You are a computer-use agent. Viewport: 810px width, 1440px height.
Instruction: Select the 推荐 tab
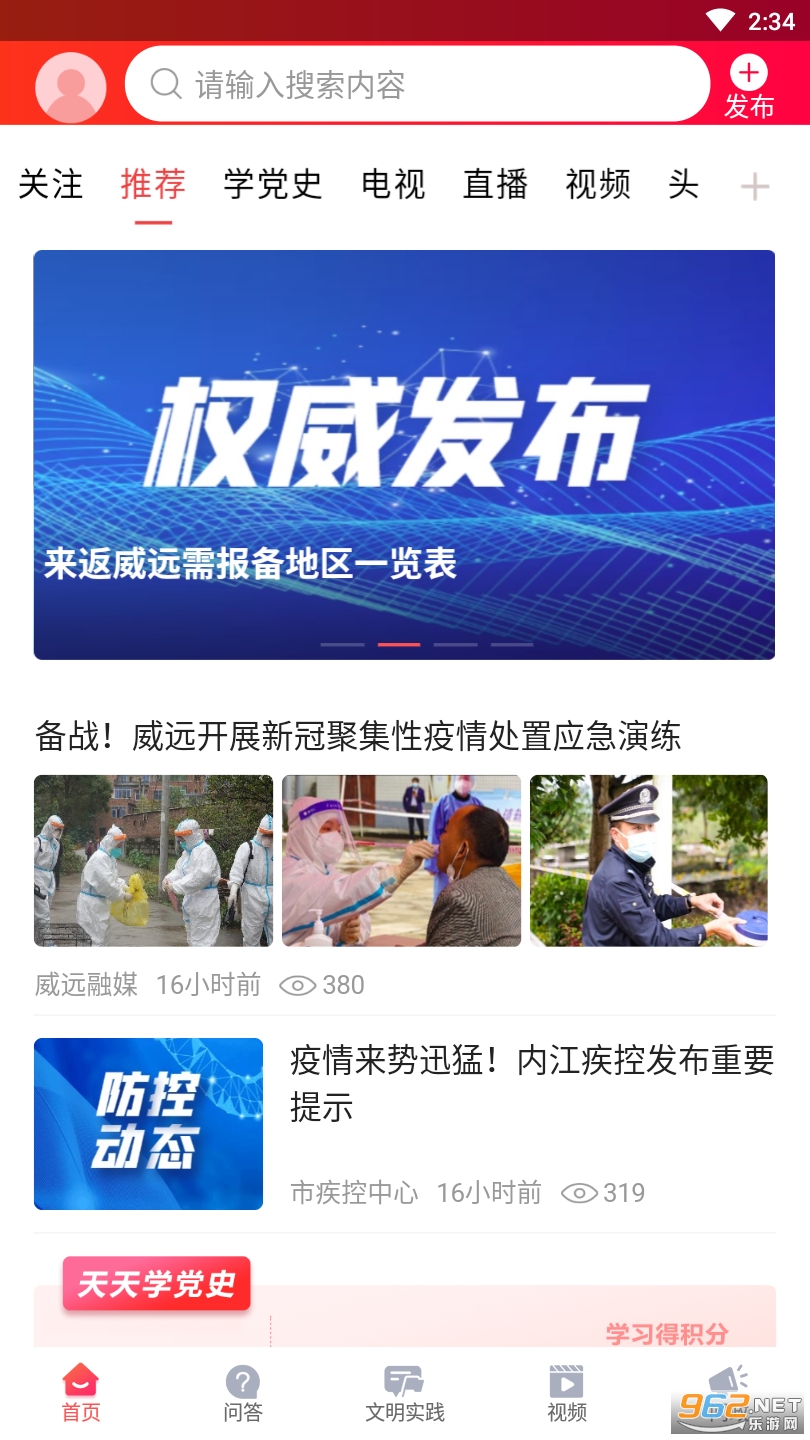pyautogui.click(x=153, y=185)
